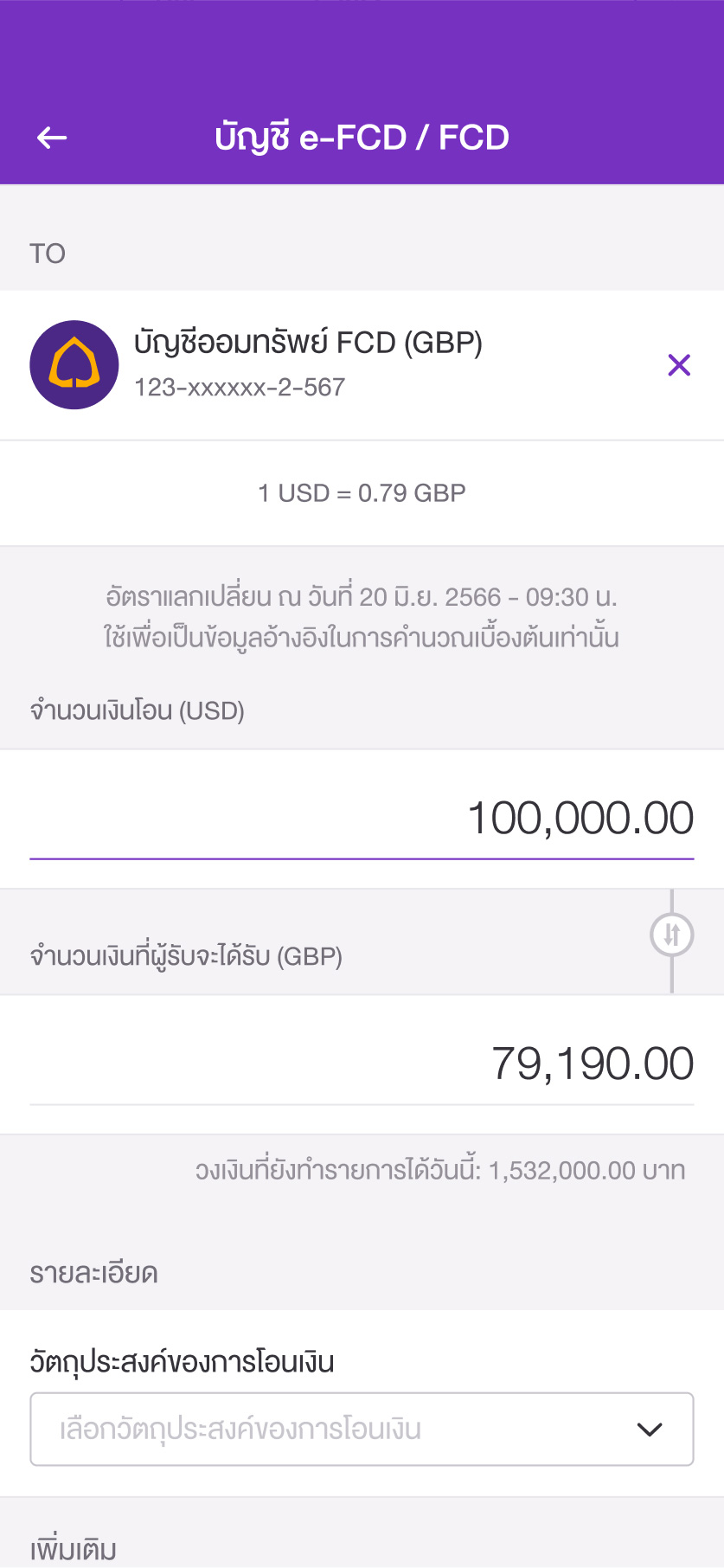The image size is (724, 1568).
Task: Expand the transfer purpose dropdown
Action: pos(362,1429)
